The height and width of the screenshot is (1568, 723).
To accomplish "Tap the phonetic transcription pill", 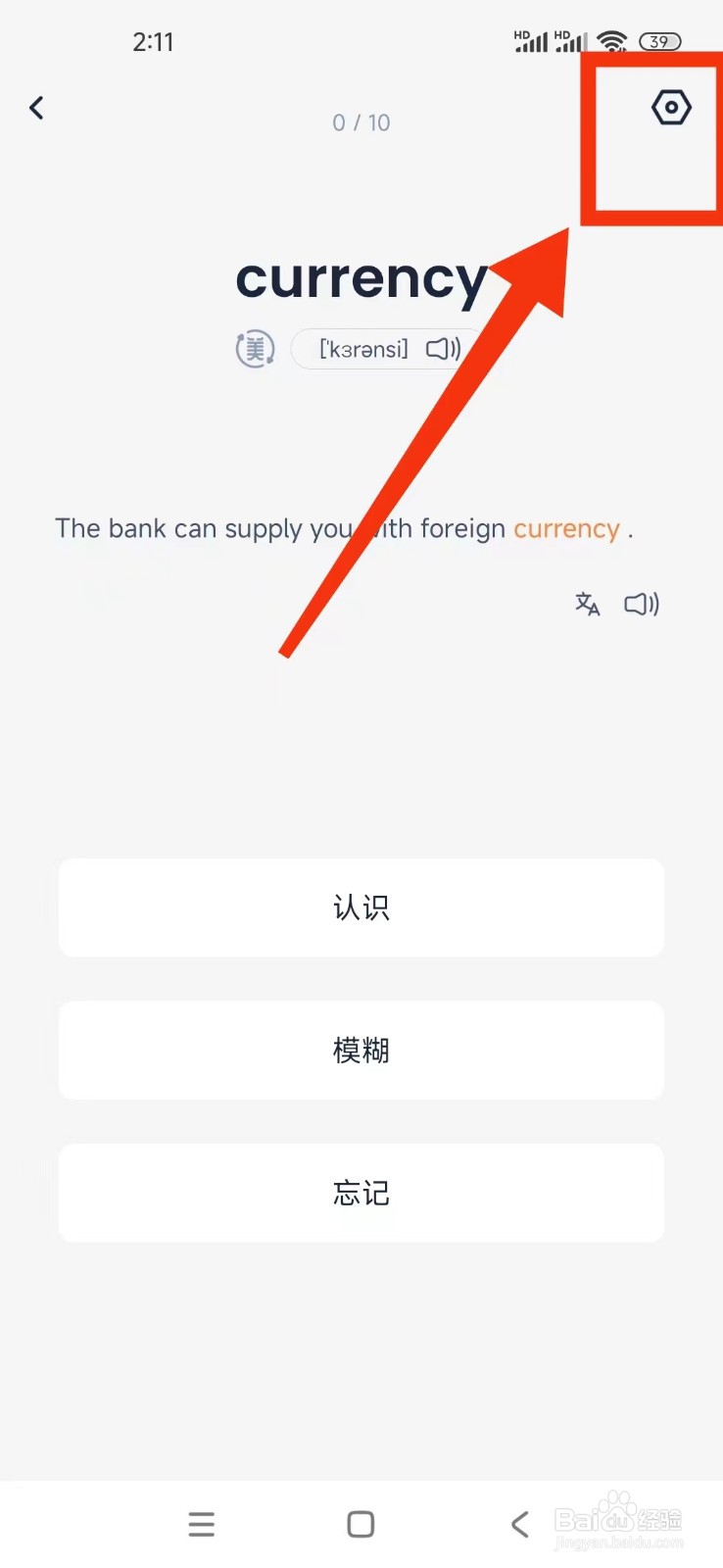I will [362, 349].
